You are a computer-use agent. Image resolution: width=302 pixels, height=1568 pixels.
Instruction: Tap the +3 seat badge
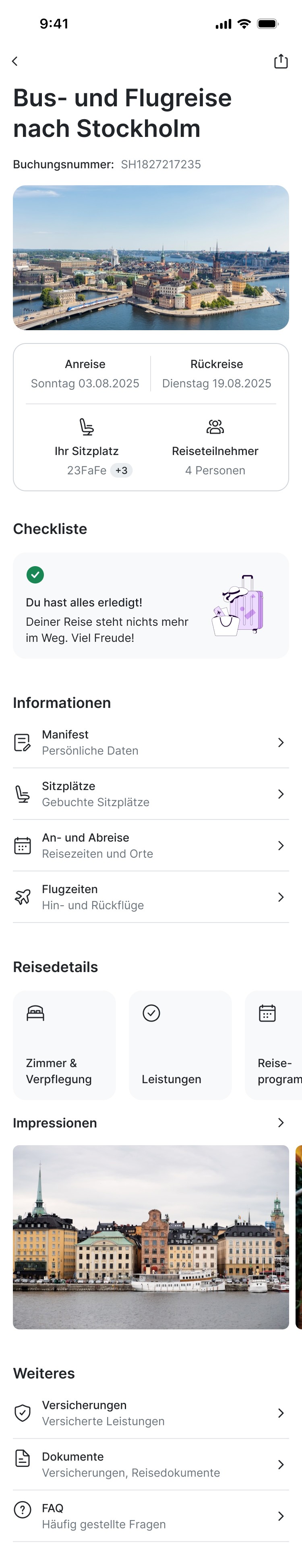tap(121, 471)
